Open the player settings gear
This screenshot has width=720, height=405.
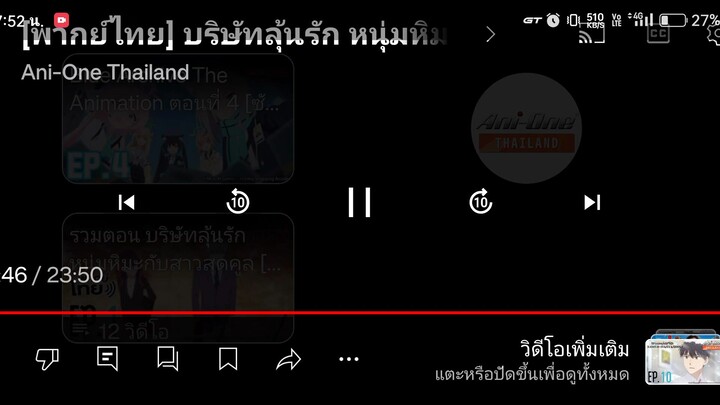(x=714, y=33)
